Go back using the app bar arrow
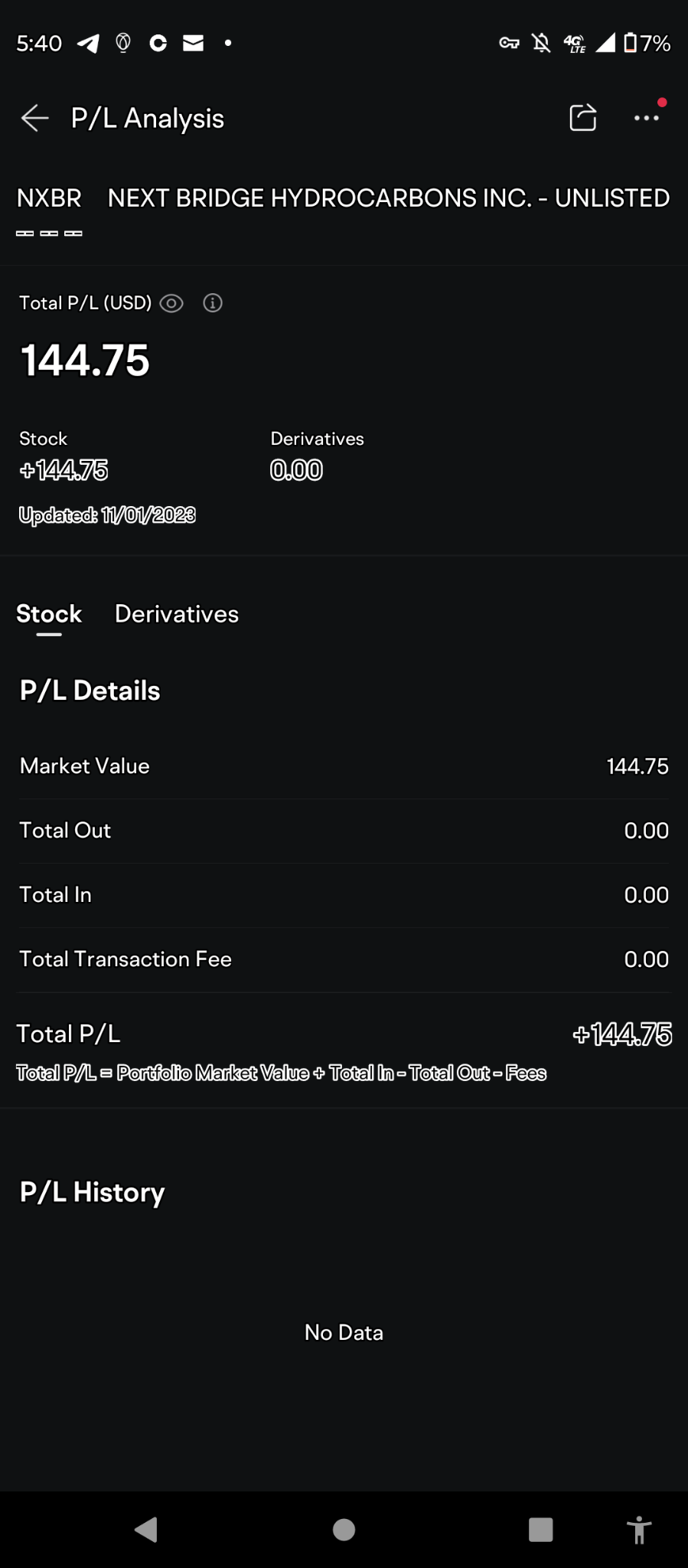The width and height of the screenshot is (688, 1568). pyautogui.click(x=34, y=118)
